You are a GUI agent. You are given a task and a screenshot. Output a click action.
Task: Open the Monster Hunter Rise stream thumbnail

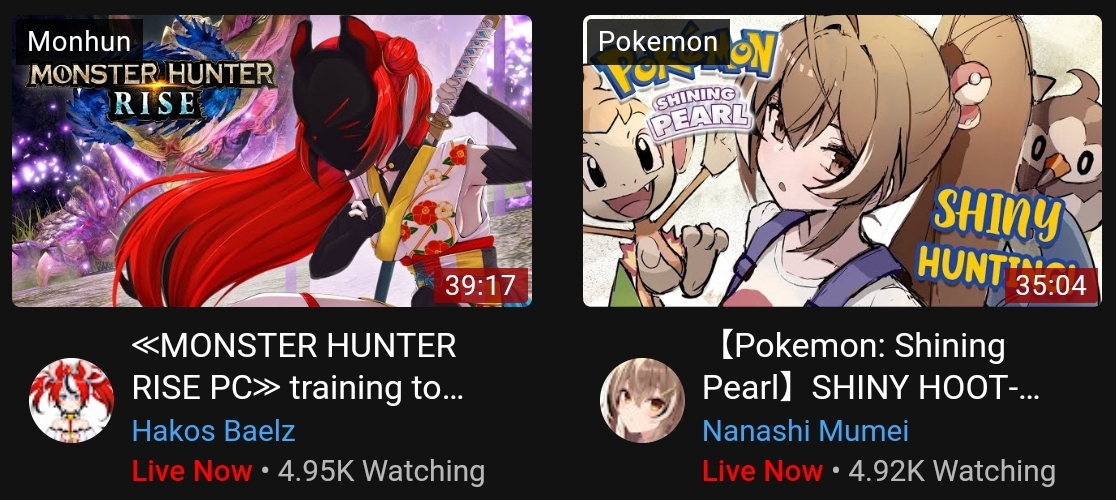272,160
